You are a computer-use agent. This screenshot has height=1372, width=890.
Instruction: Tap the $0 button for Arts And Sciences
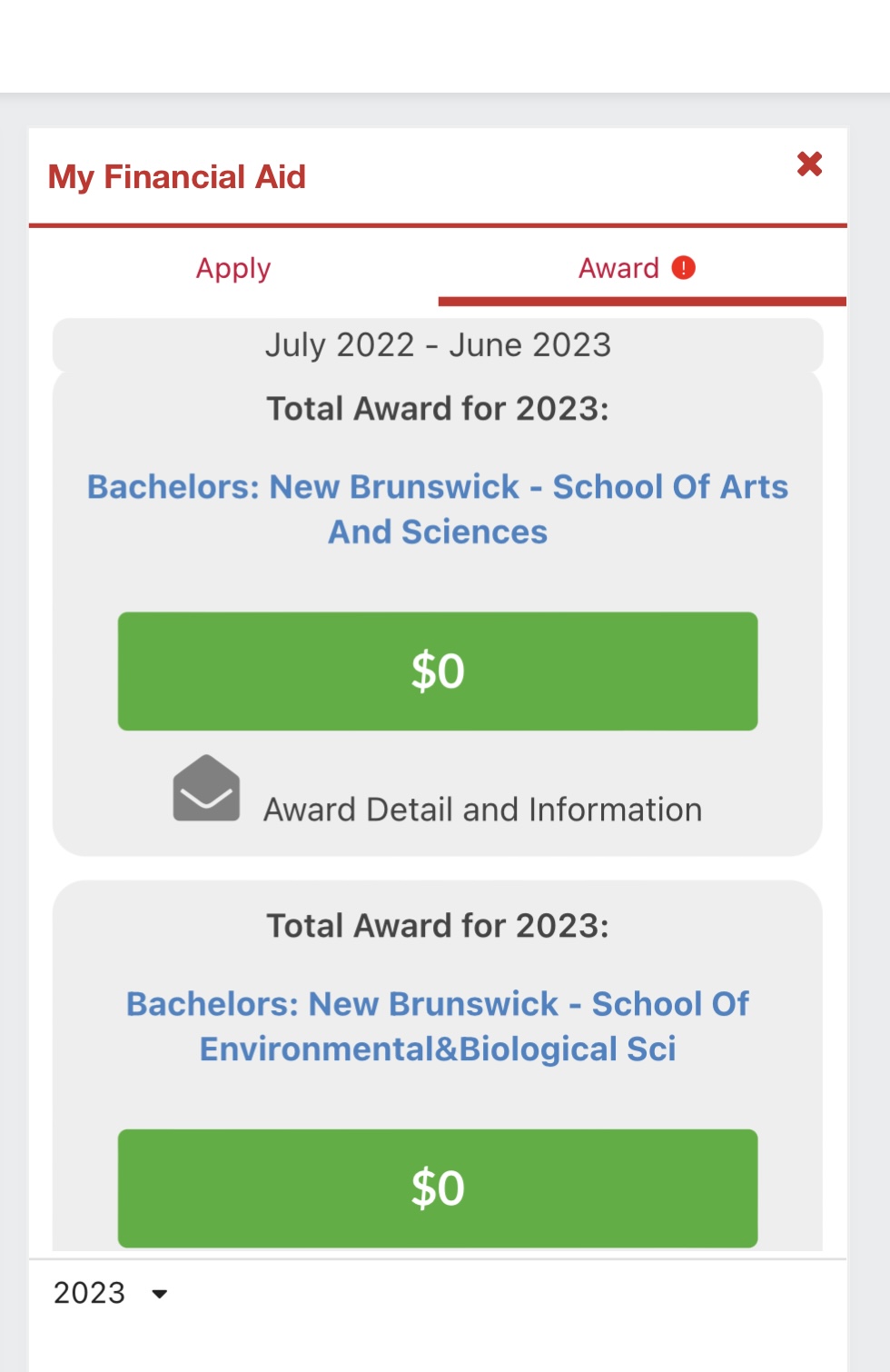coord(438,671)
